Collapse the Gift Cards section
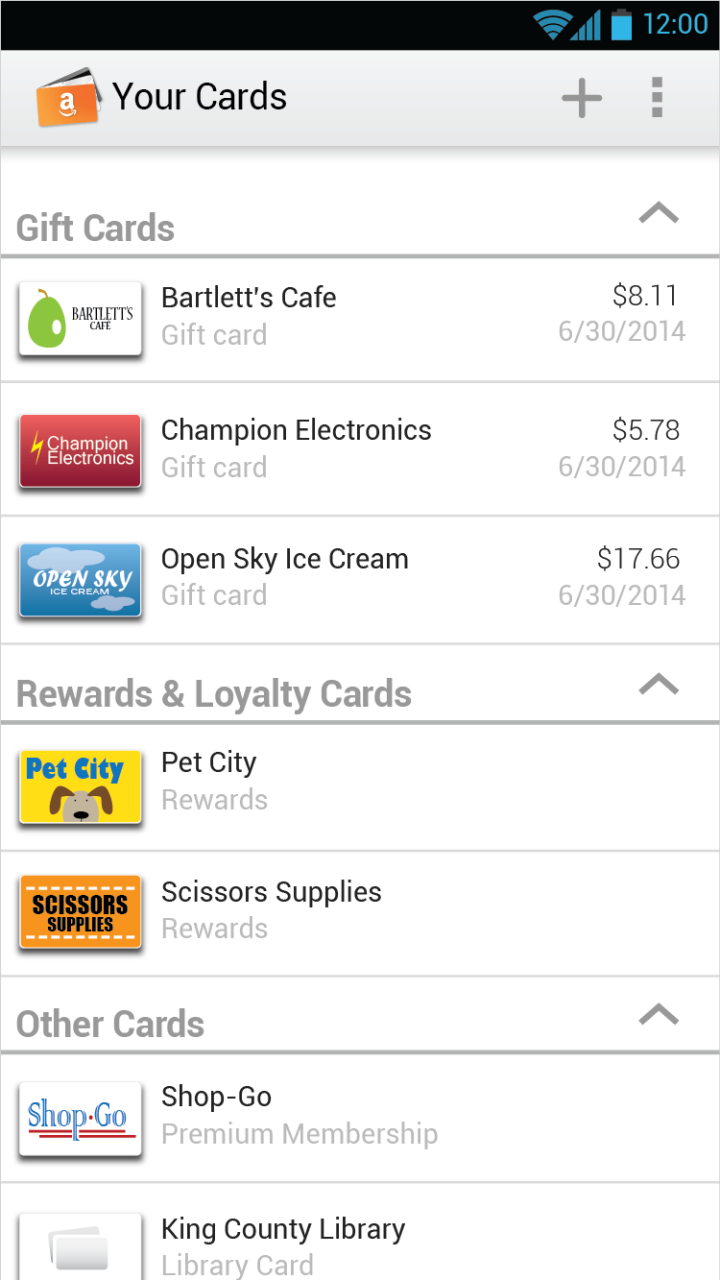The height and width of the screenshot is (1280, 720). click(x=658, y=213)
